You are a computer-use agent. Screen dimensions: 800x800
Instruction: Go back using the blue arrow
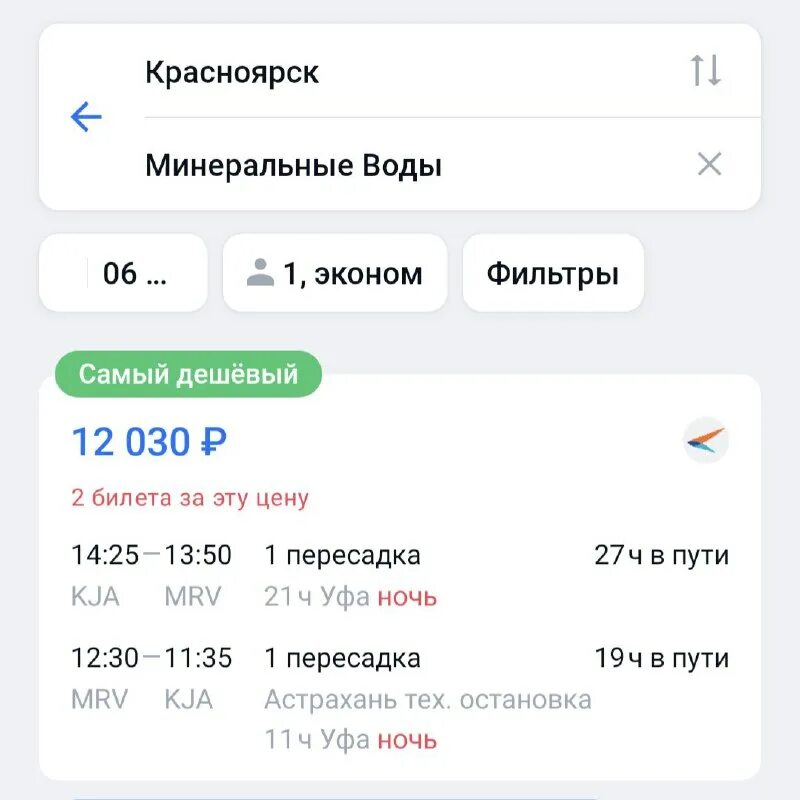coord(87,118)
